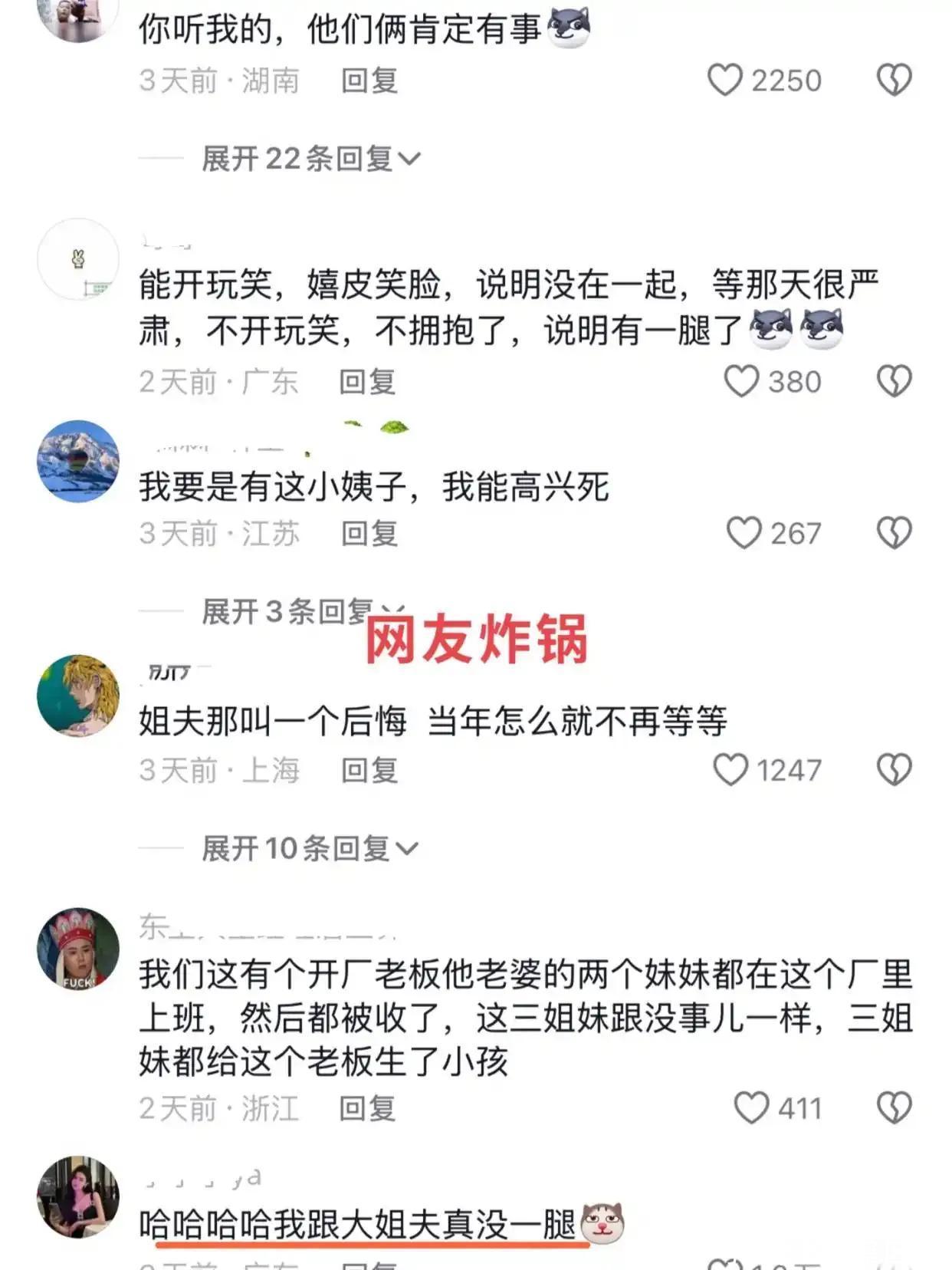Like the comment with 267 likes
The width and height of the screenshot is (952, 1270).
(x=744, y=533)
